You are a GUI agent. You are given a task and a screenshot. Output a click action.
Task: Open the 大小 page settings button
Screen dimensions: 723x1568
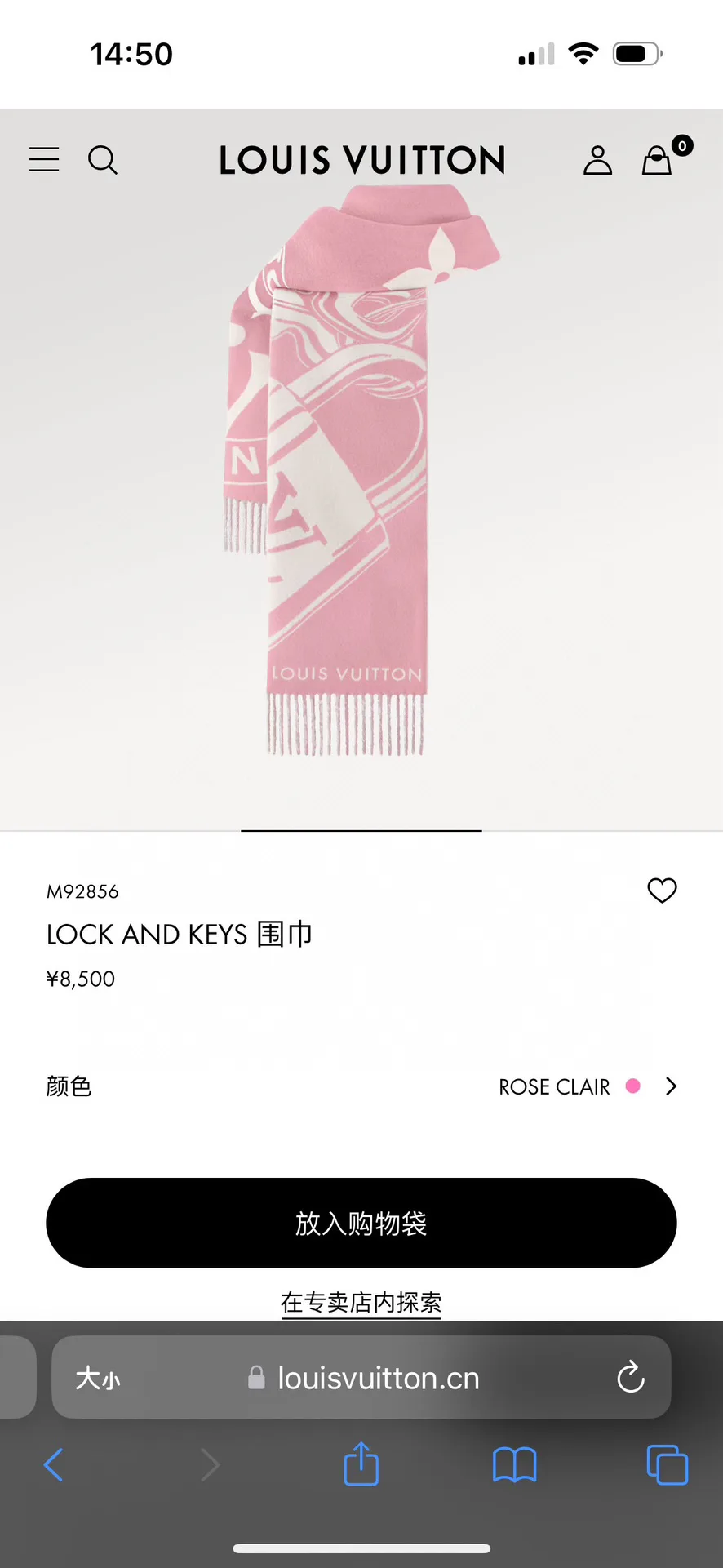pyautogui.click(x=98, y=1379)
